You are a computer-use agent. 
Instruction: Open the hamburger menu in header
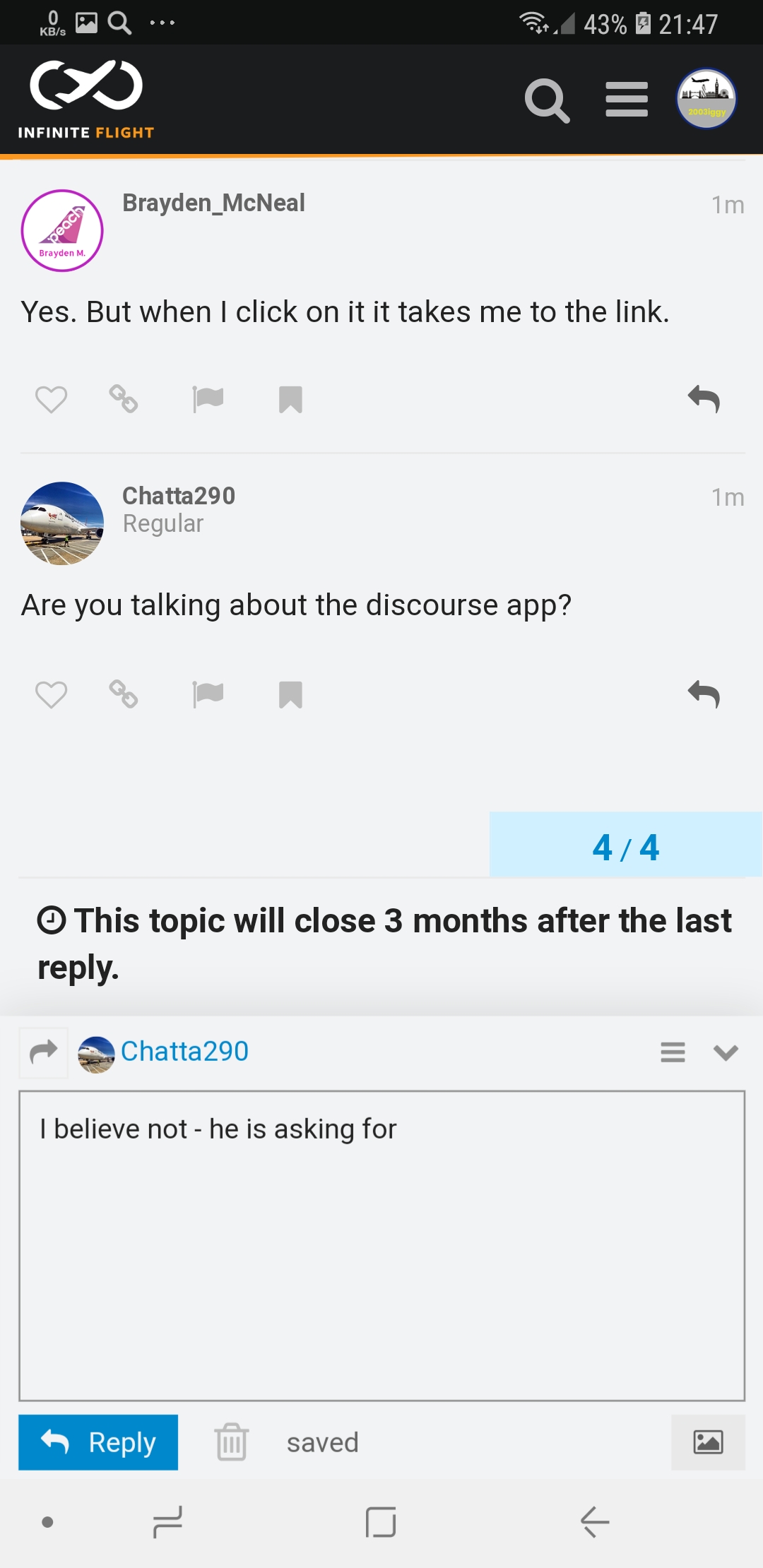pyautogui.click(x=627, y=100)
